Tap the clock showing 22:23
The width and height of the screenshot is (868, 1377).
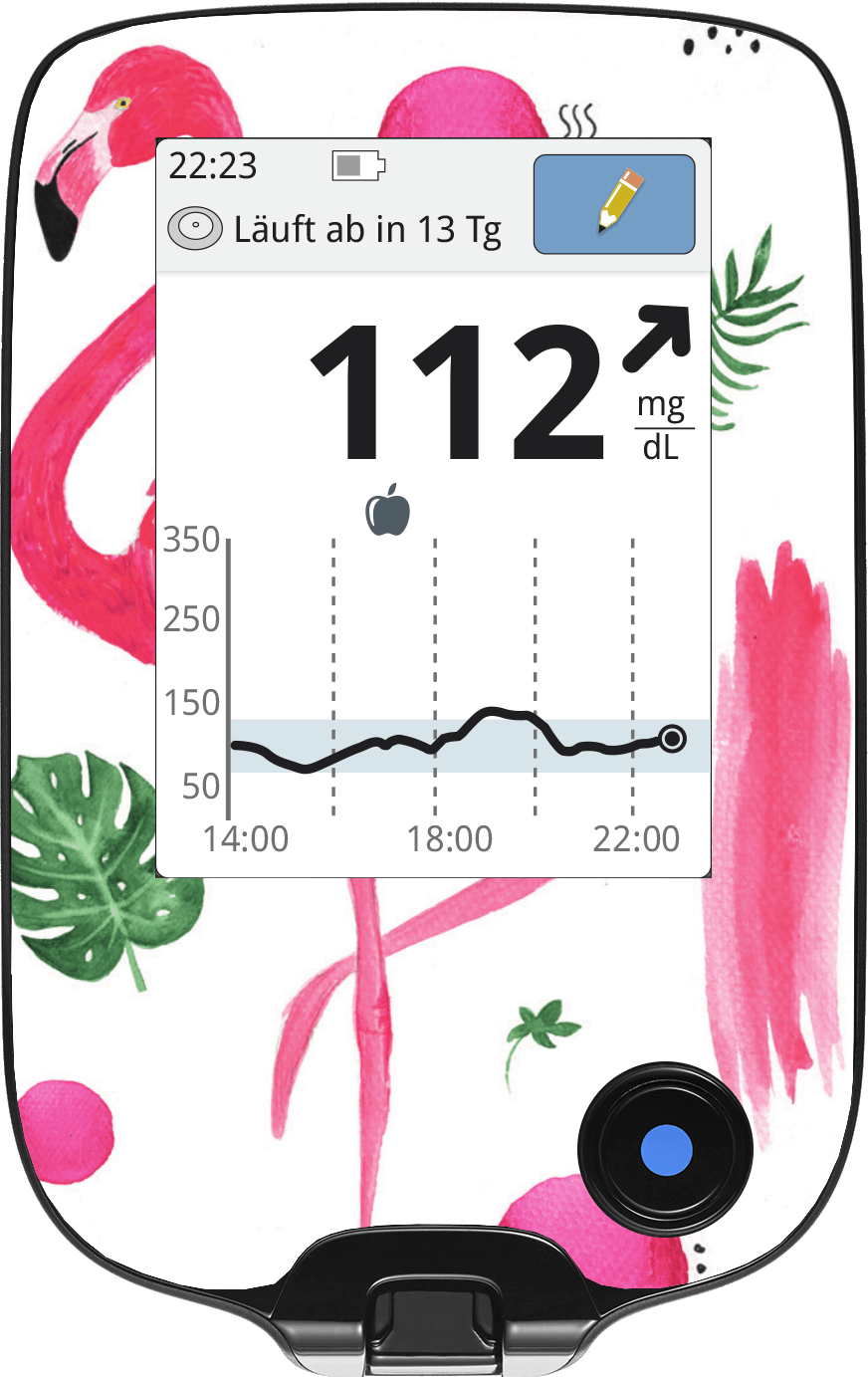(214, 166)
